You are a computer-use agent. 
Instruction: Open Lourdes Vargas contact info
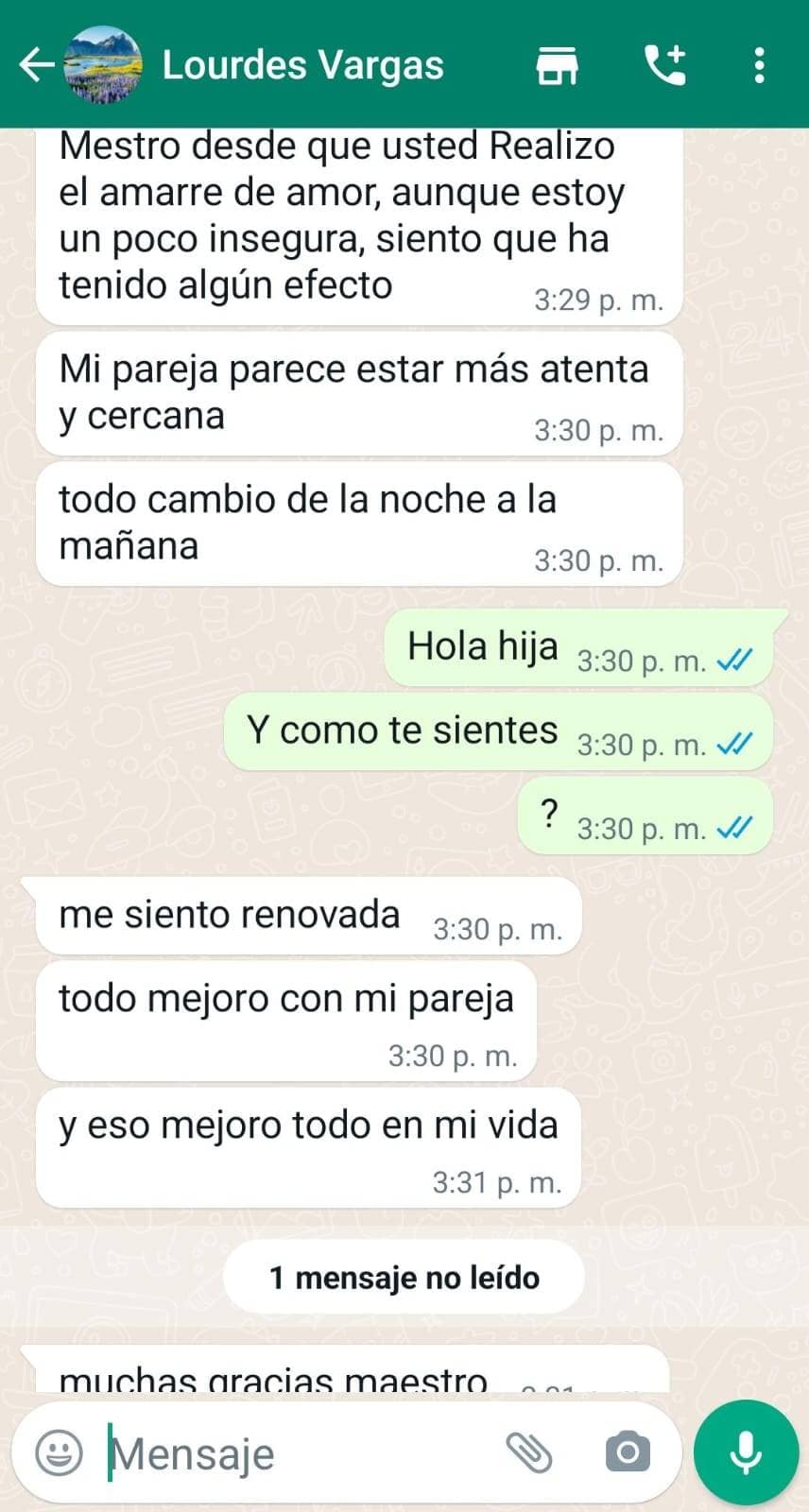click(x=302, y=65)
